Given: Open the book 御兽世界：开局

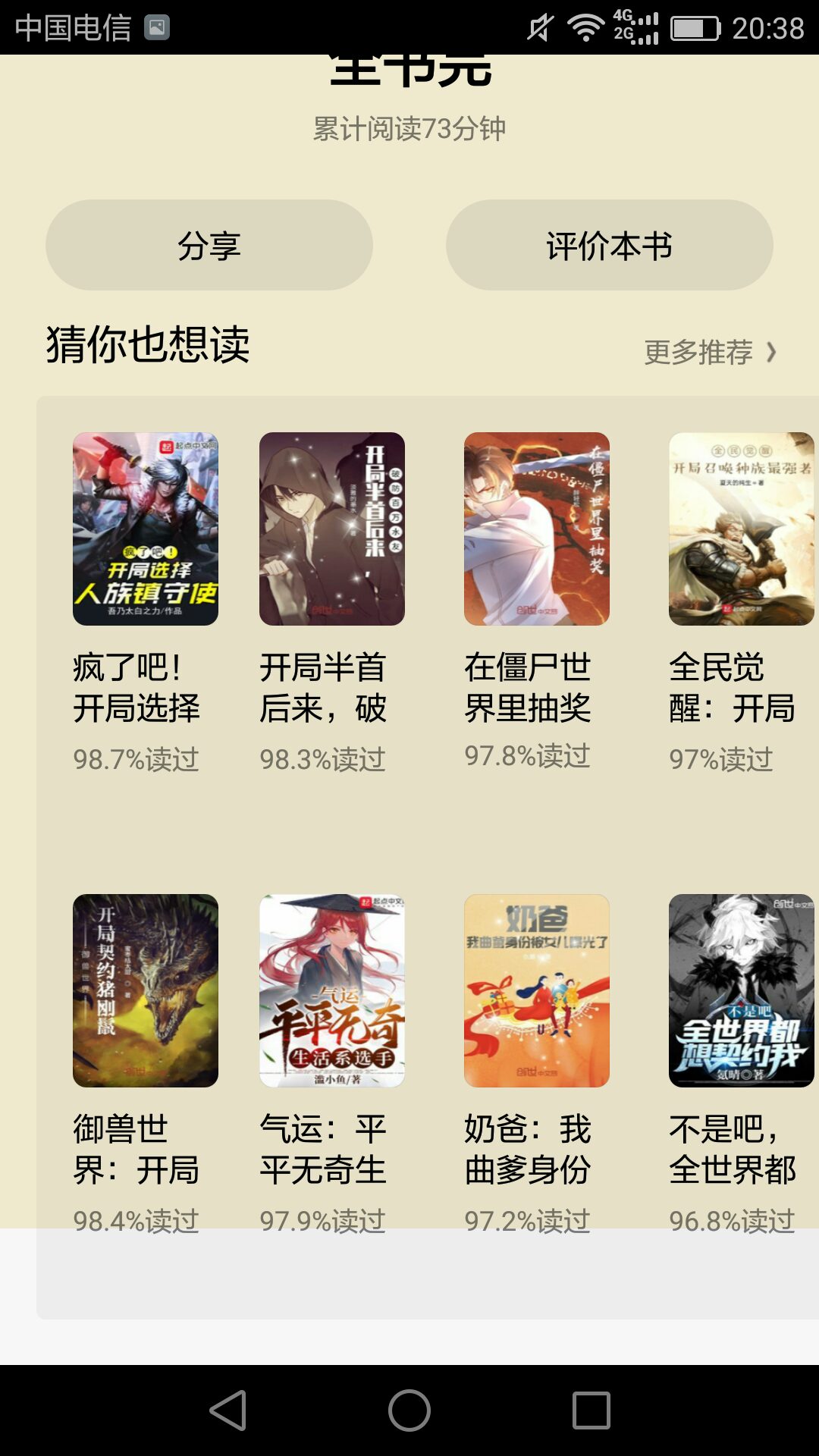Looking at the screenshot, I should [x=146, y=990].
